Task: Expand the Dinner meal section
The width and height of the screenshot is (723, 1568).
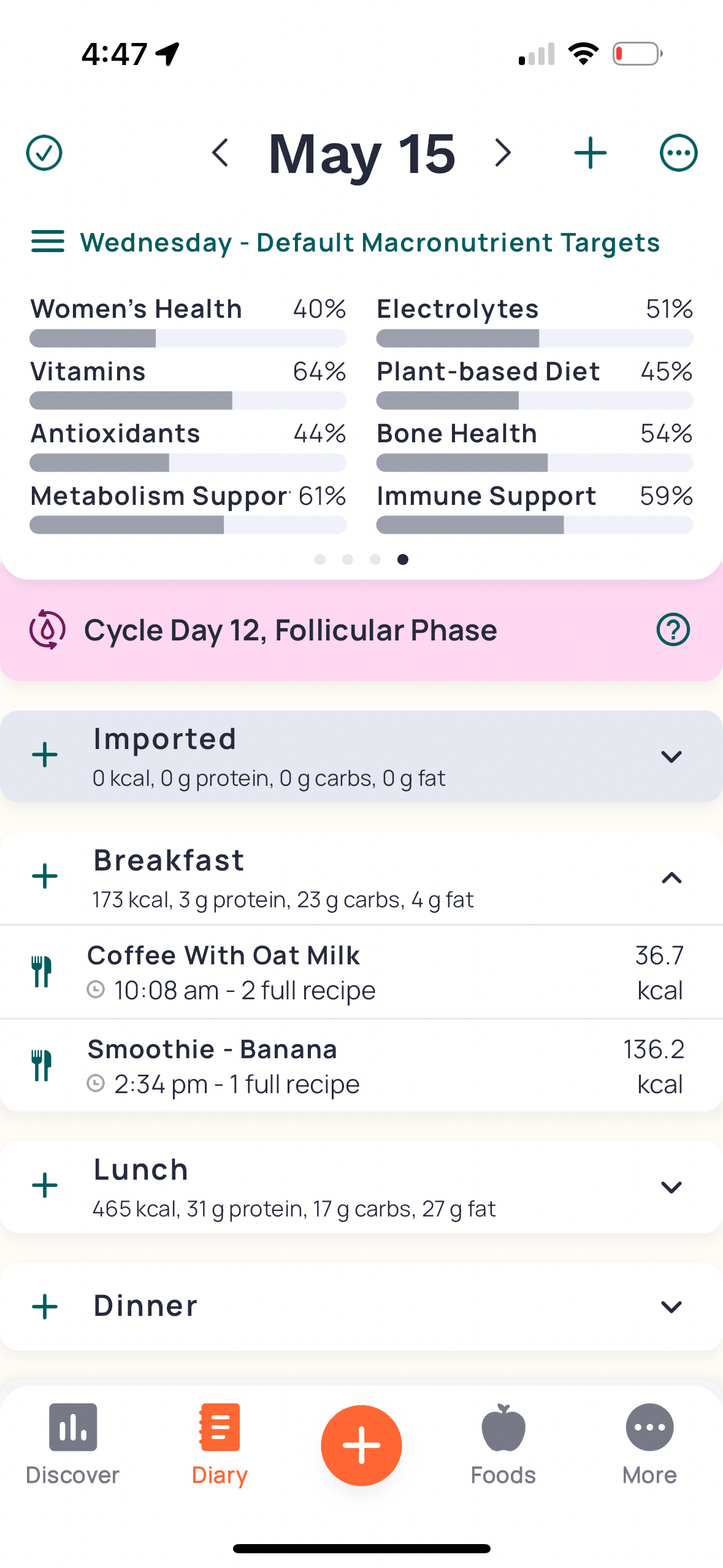Action: 671,1305
